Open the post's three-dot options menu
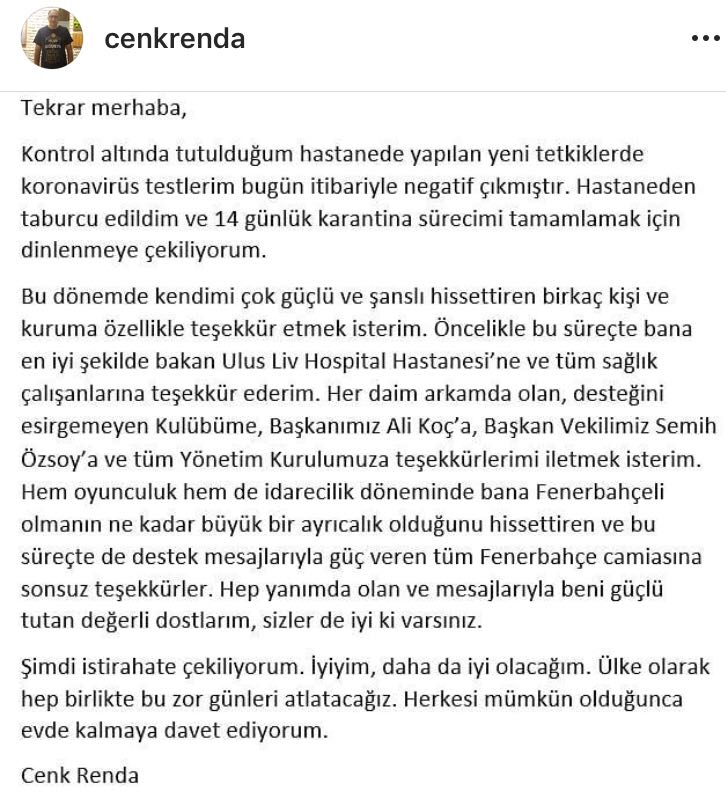The height and width of the screenshot is (798, 726). pyautogui.click(x=705, y=40)
